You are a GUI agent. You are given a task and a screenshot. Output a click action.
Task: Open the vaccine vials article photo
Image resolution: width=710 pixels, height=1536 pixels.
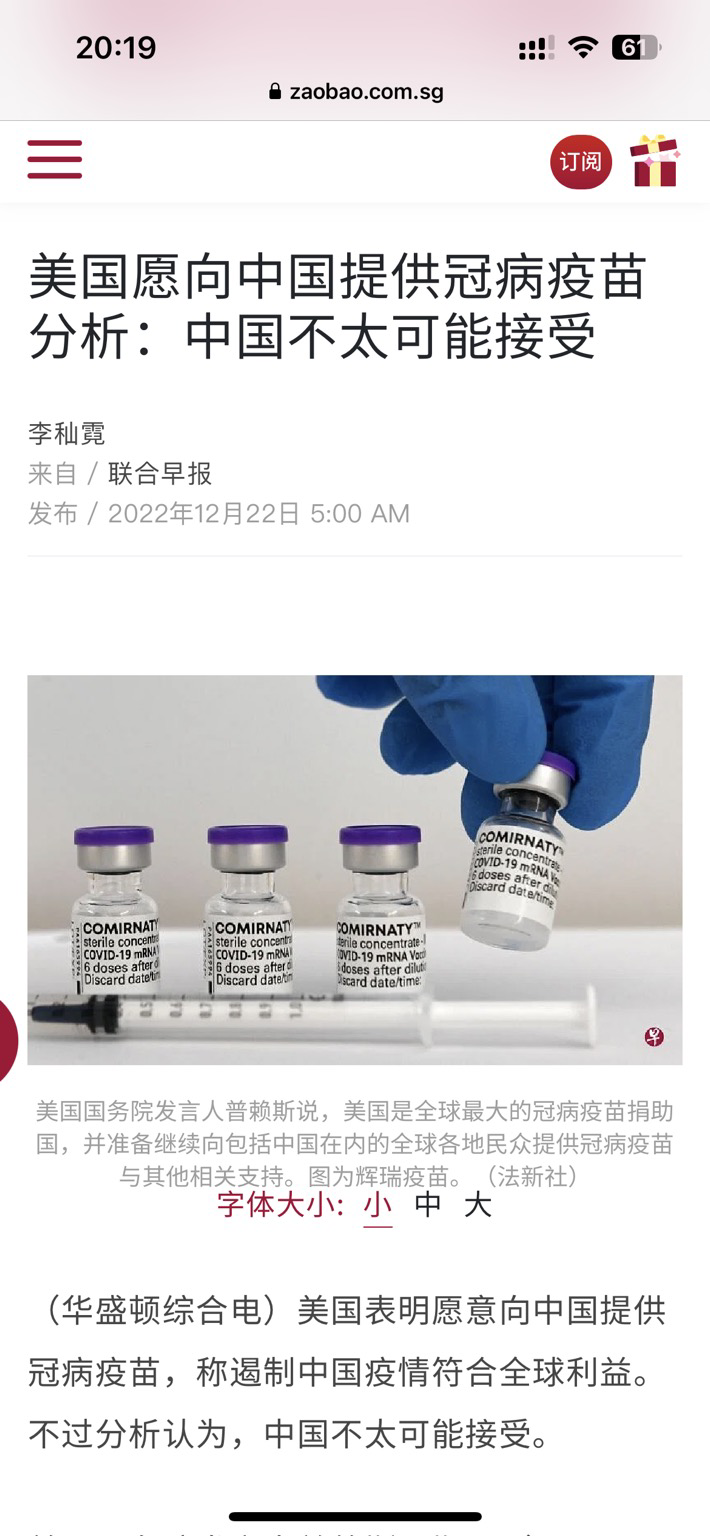(x=355, y=870)
